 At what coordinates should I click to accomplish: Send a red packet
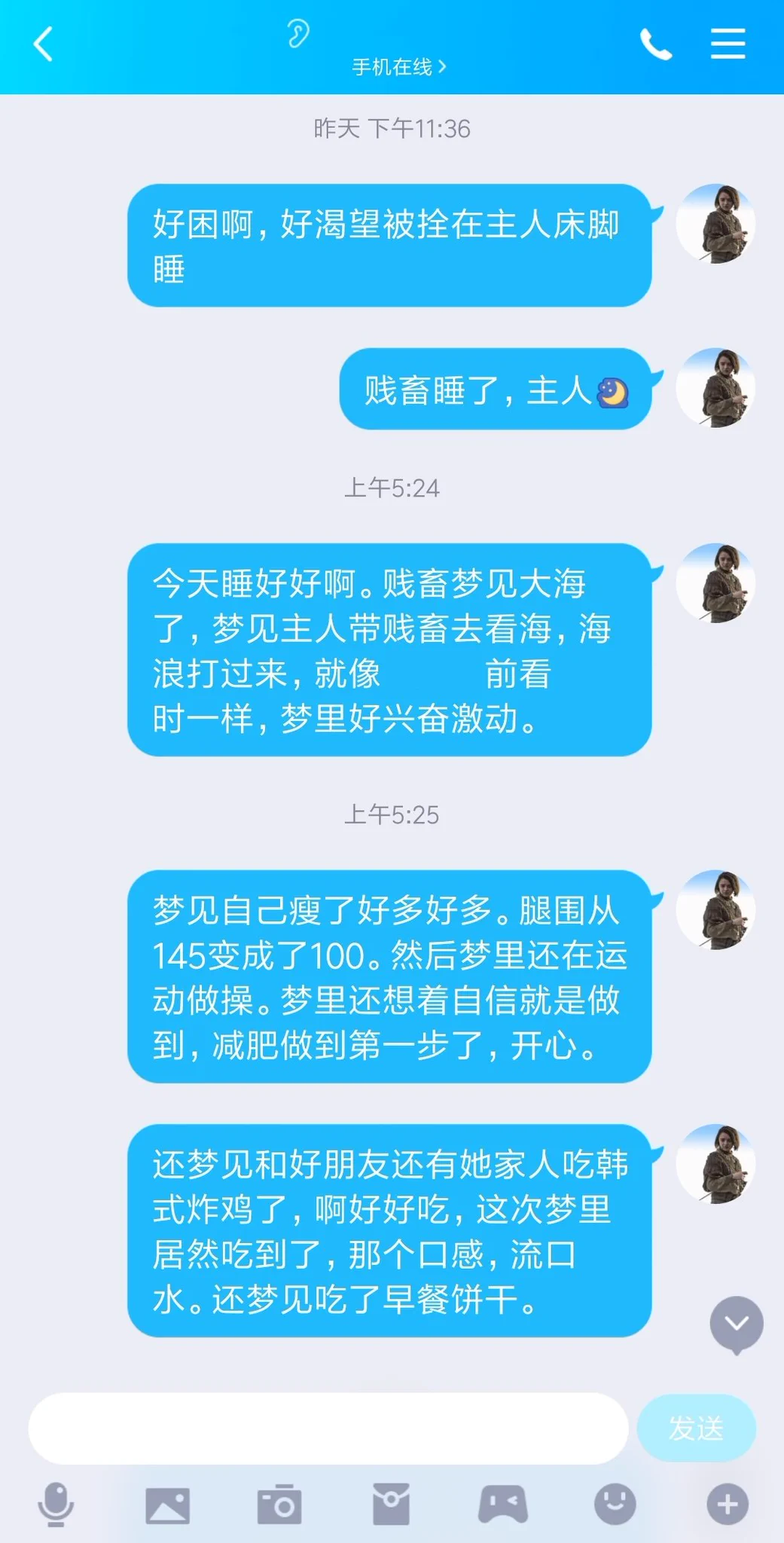391,1504
